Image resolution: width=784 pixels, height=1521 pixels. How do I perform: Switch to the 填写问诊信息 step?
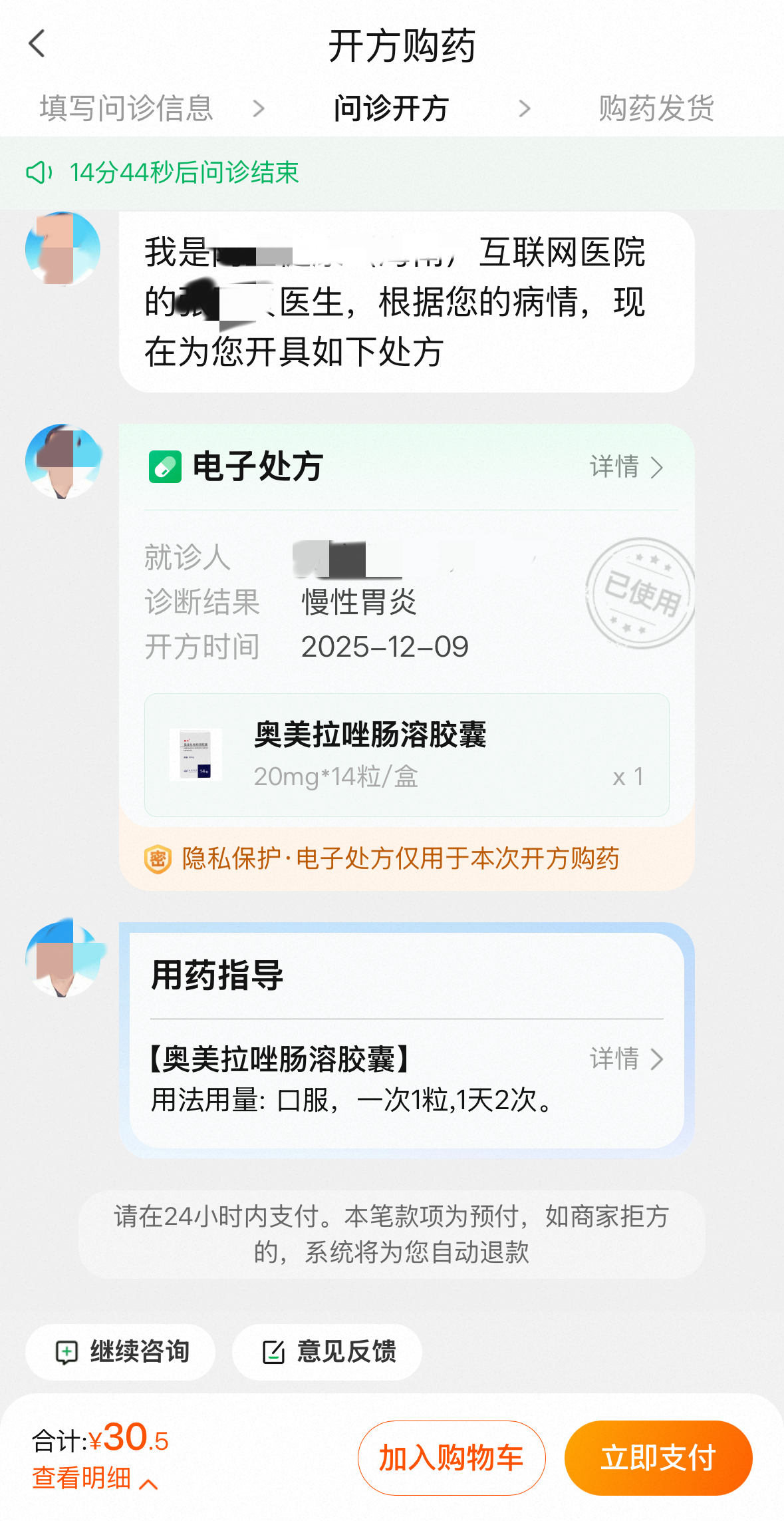point(126,108)
